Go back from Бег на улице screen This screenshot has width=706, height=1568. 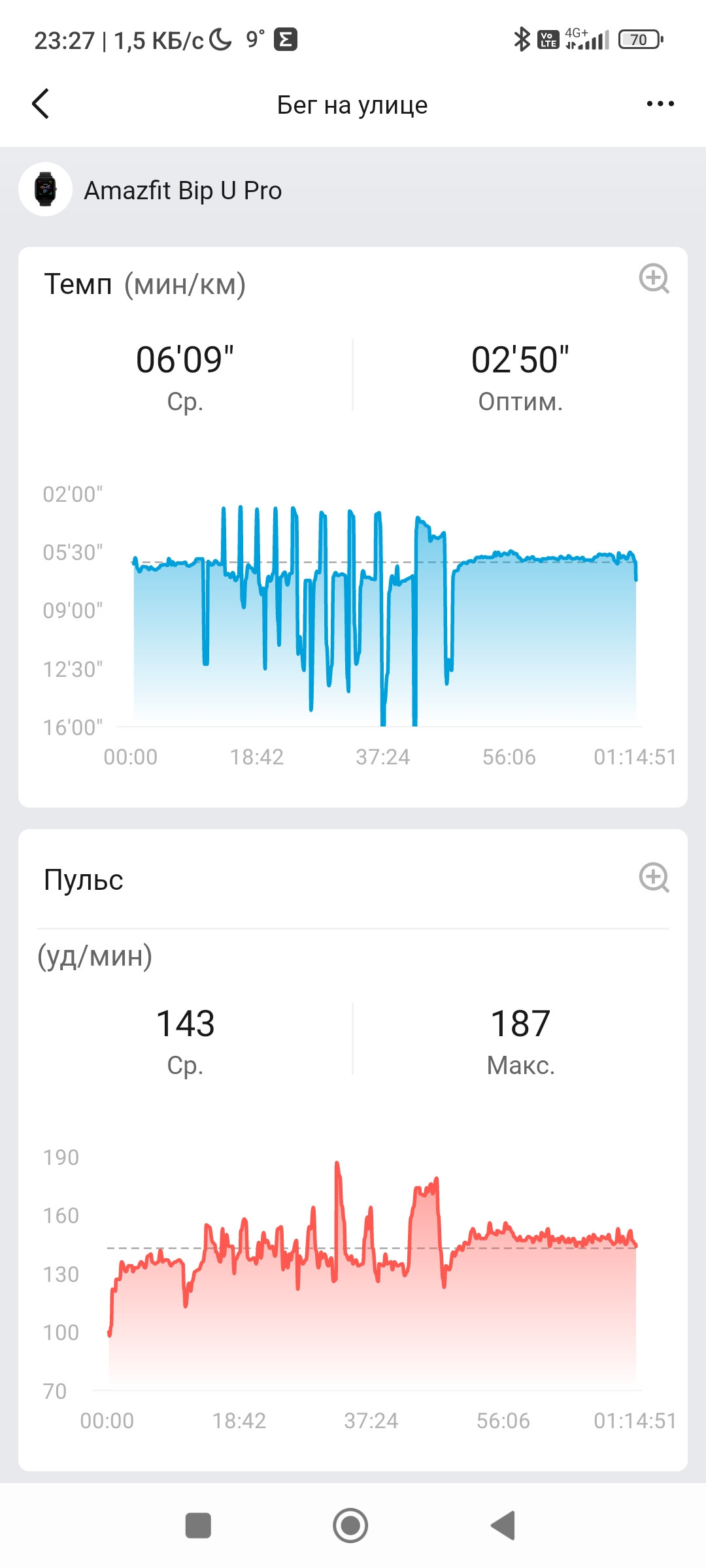[x=41, y=104]
